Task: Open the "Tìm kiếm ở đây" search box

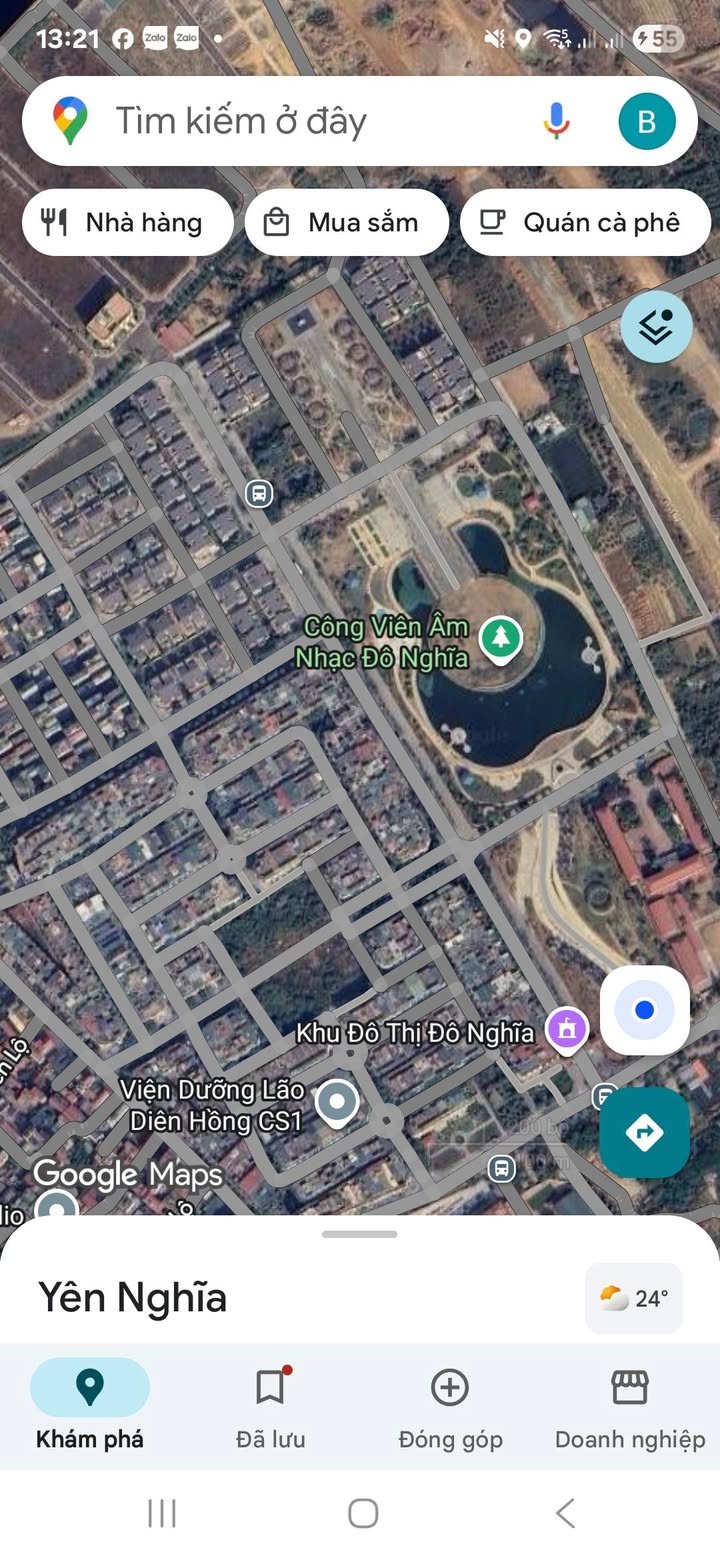Action: pyautogui.click(x=300, y=121)
